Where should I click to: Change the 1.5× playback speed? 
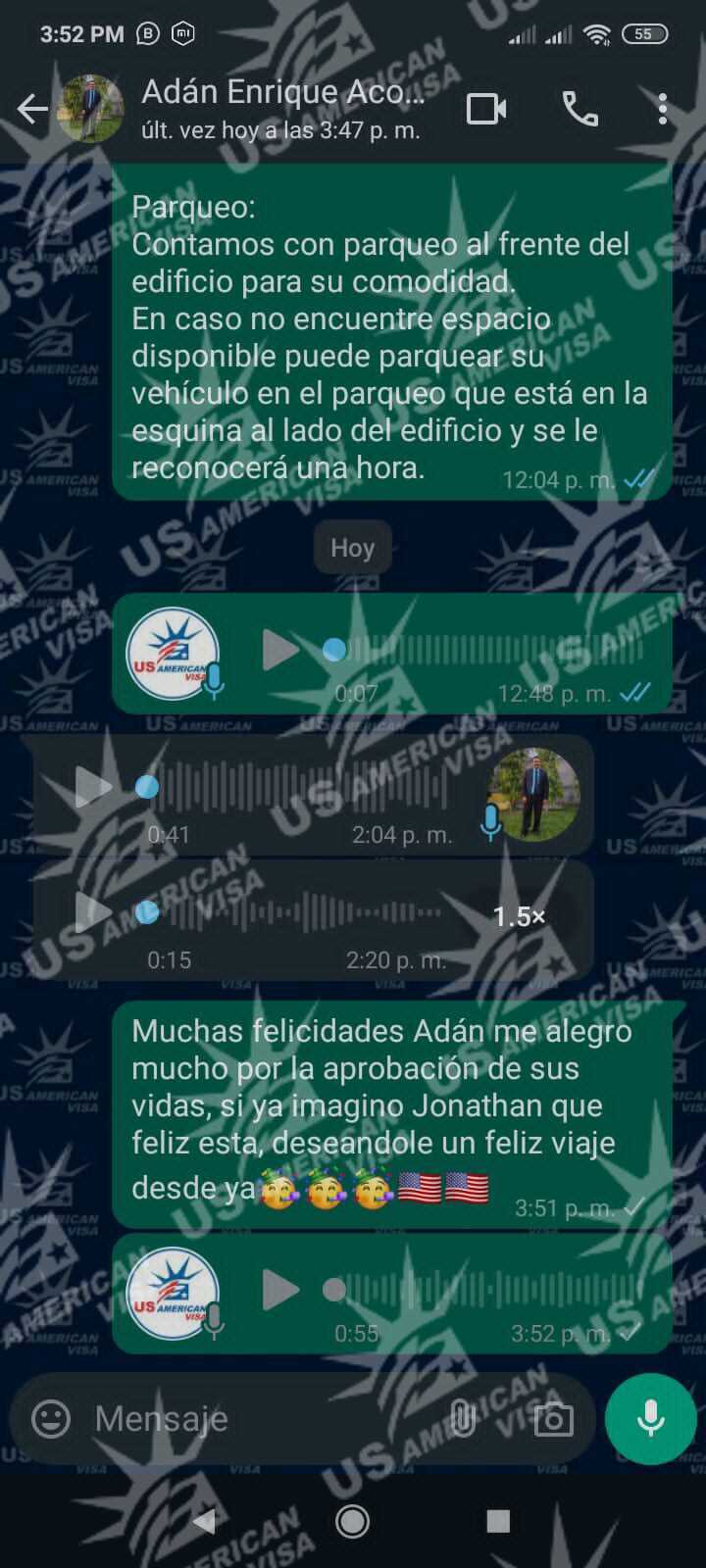click(519, 916)
